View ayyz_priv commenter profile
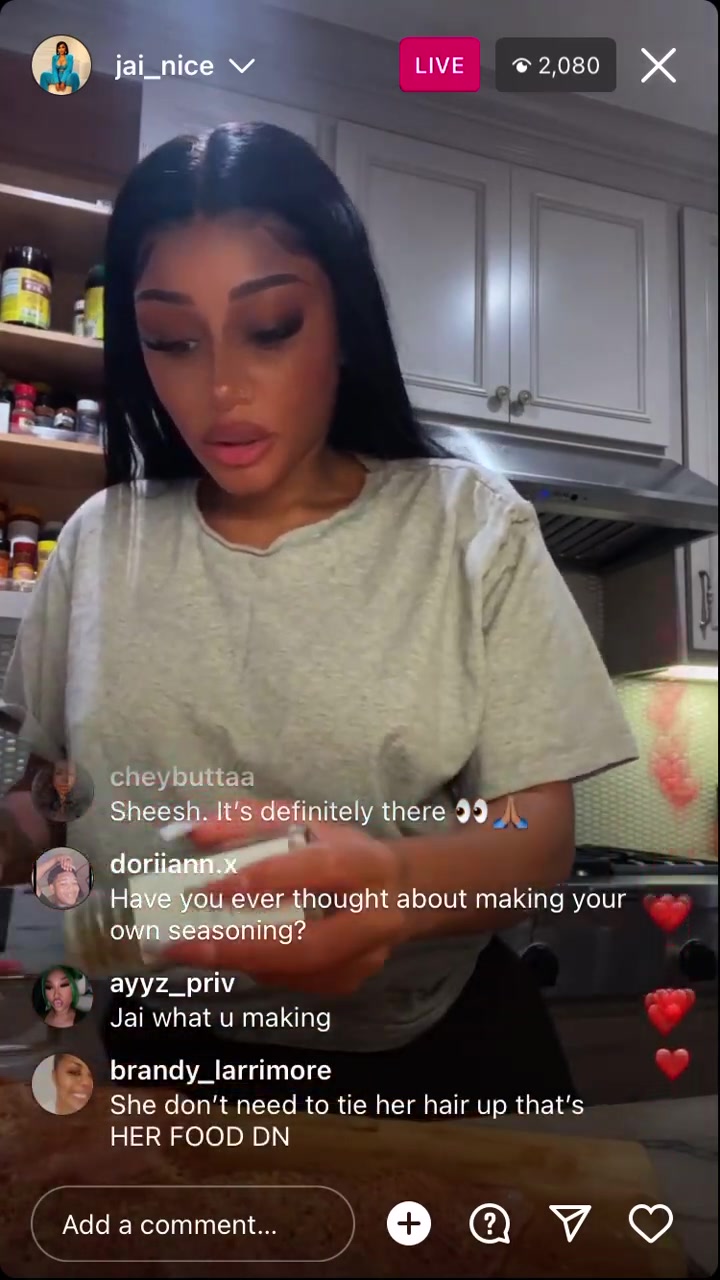This screenshot has height=1280, width=720. coord(62,997)
